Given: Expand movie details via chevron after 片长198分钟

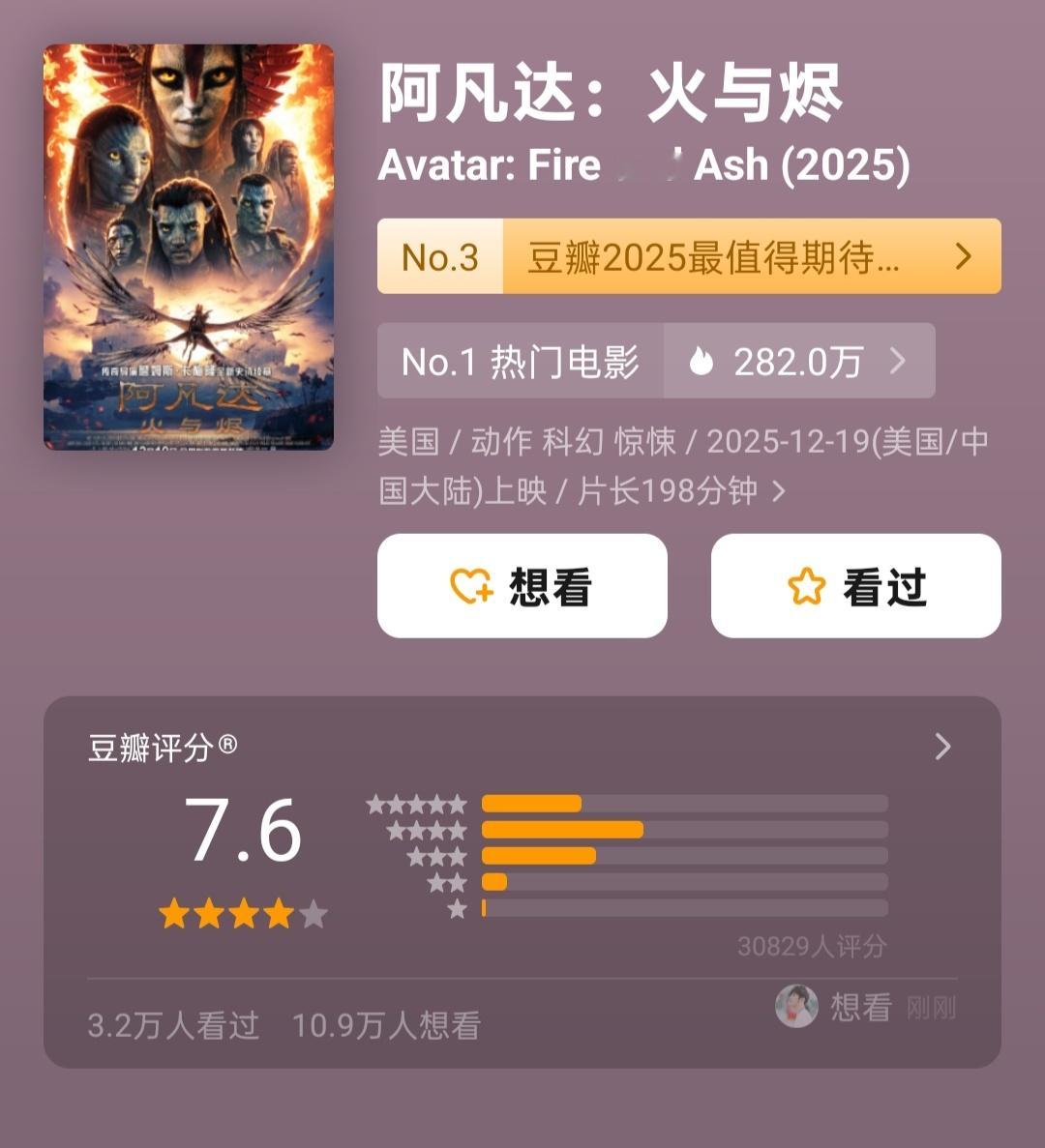Looking at the screenshot, I should [779, 491].
